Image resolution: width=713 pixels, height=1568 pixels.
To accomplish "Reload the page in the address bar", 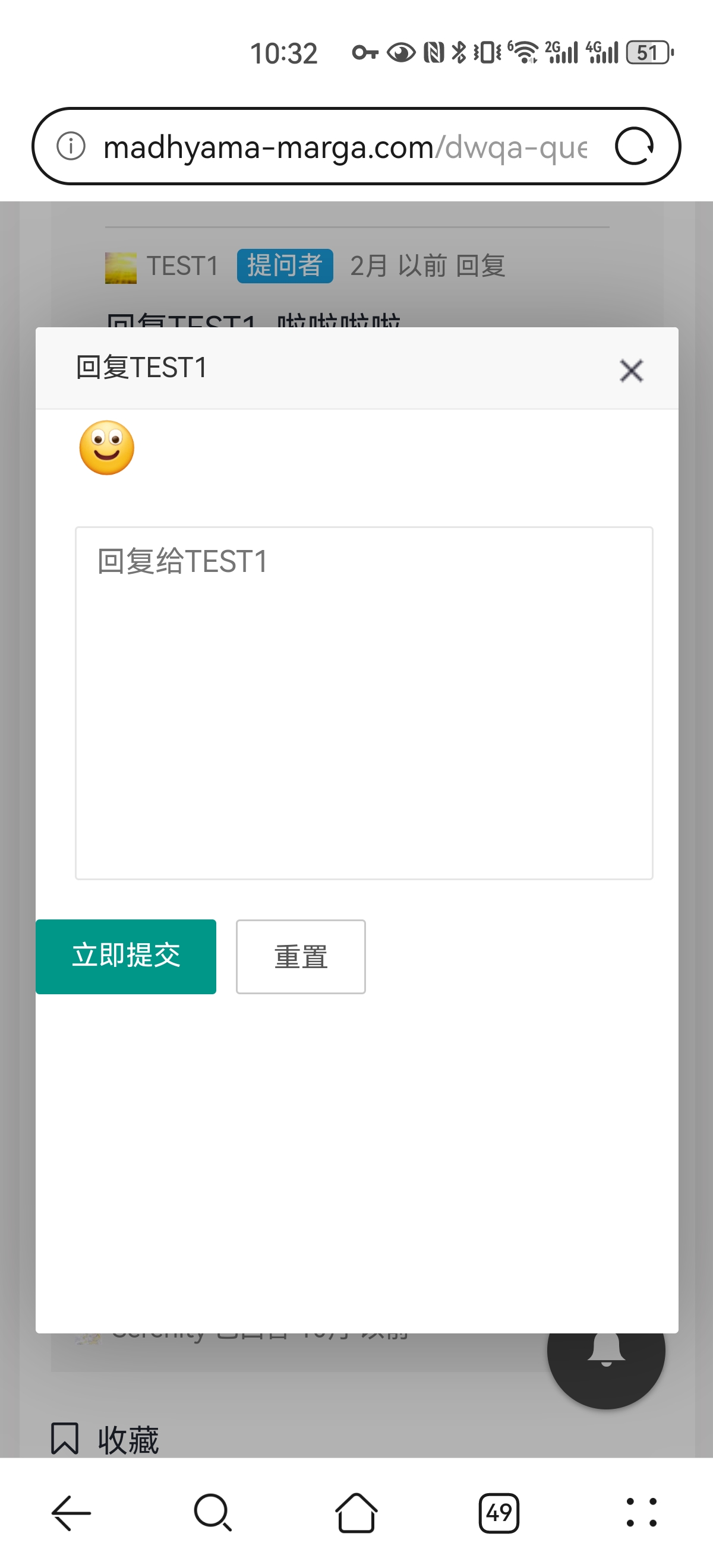I will tap(634, 146).
